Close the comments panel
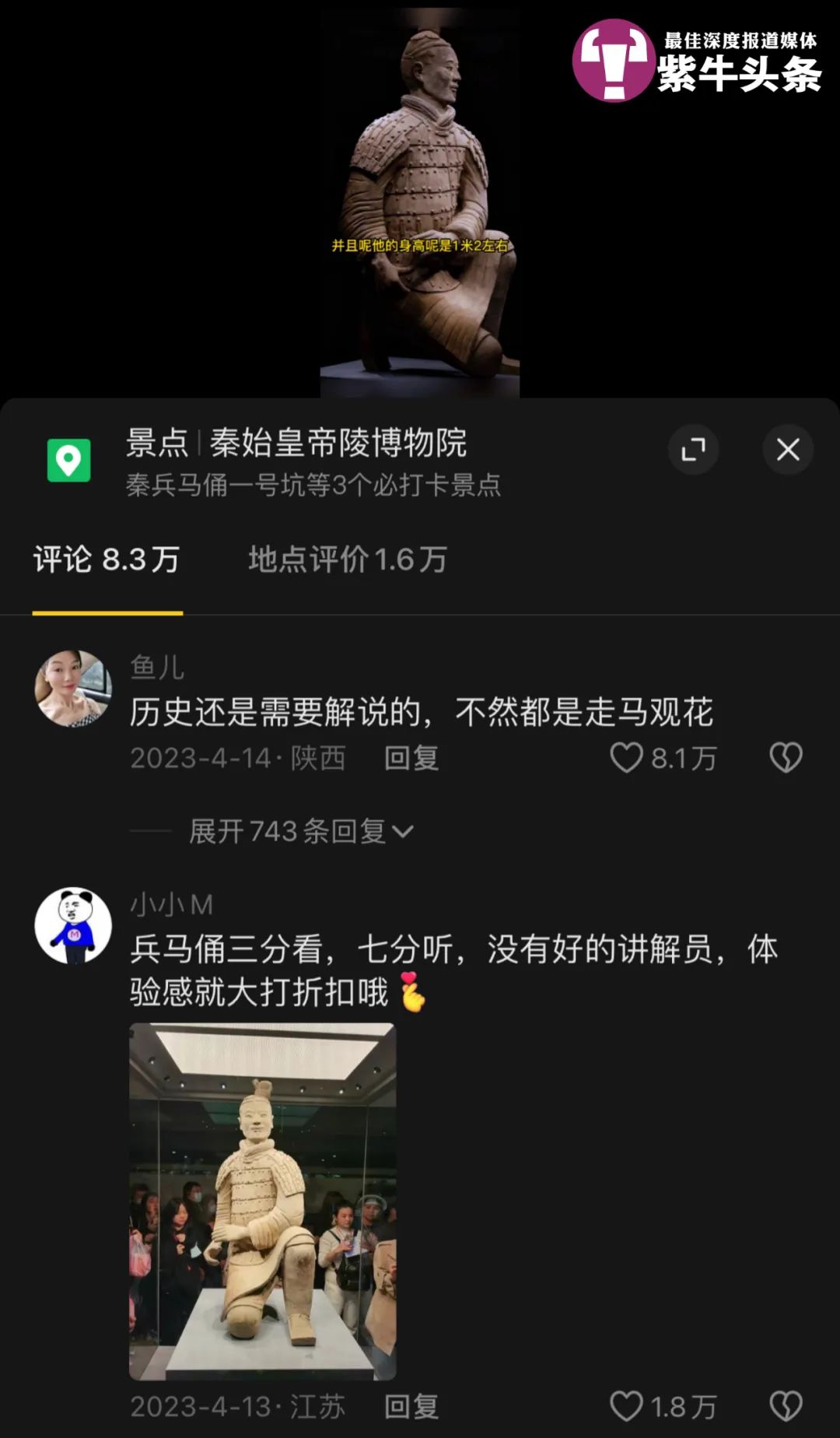 [x=788, y=449]
